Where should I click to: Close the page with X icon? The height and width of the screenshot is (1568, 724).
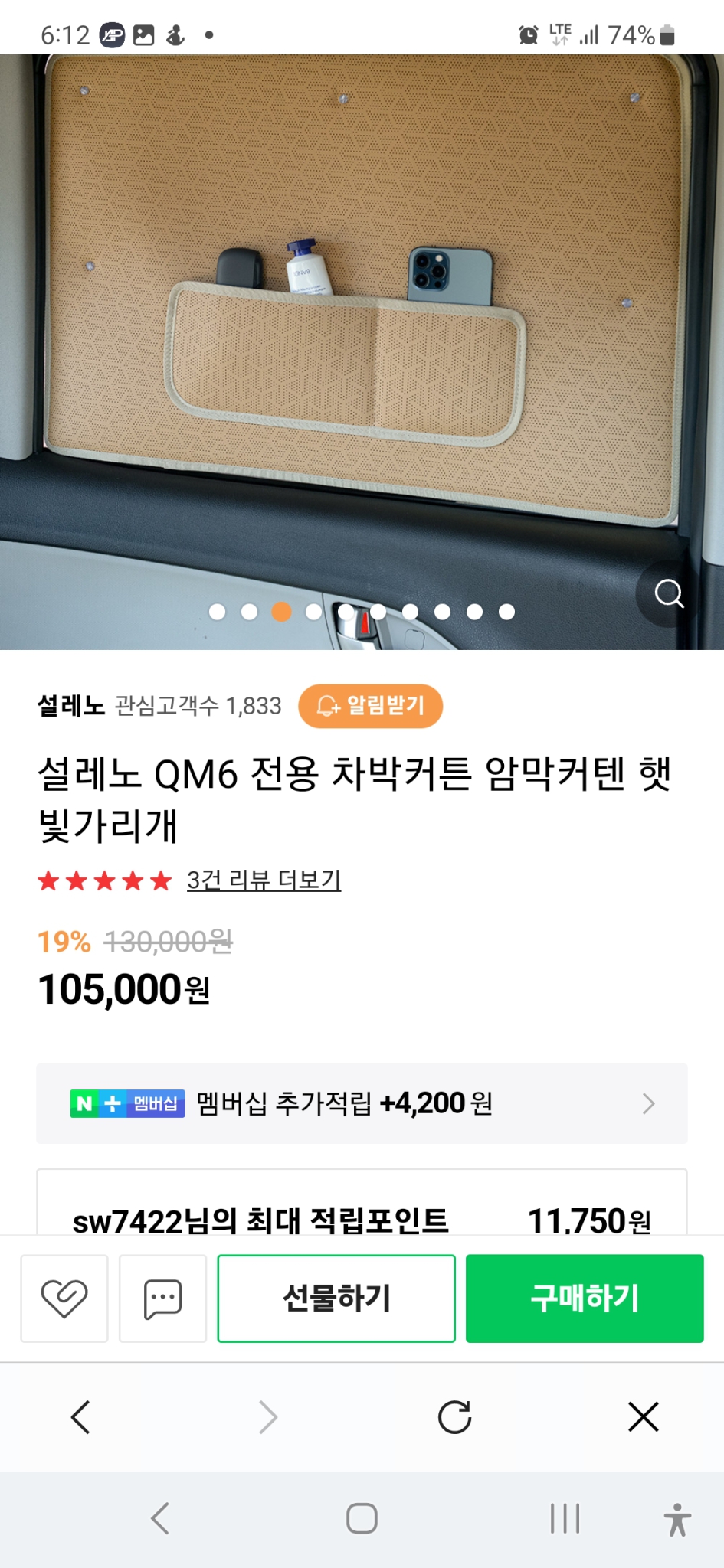click(x=644, y=1417)
